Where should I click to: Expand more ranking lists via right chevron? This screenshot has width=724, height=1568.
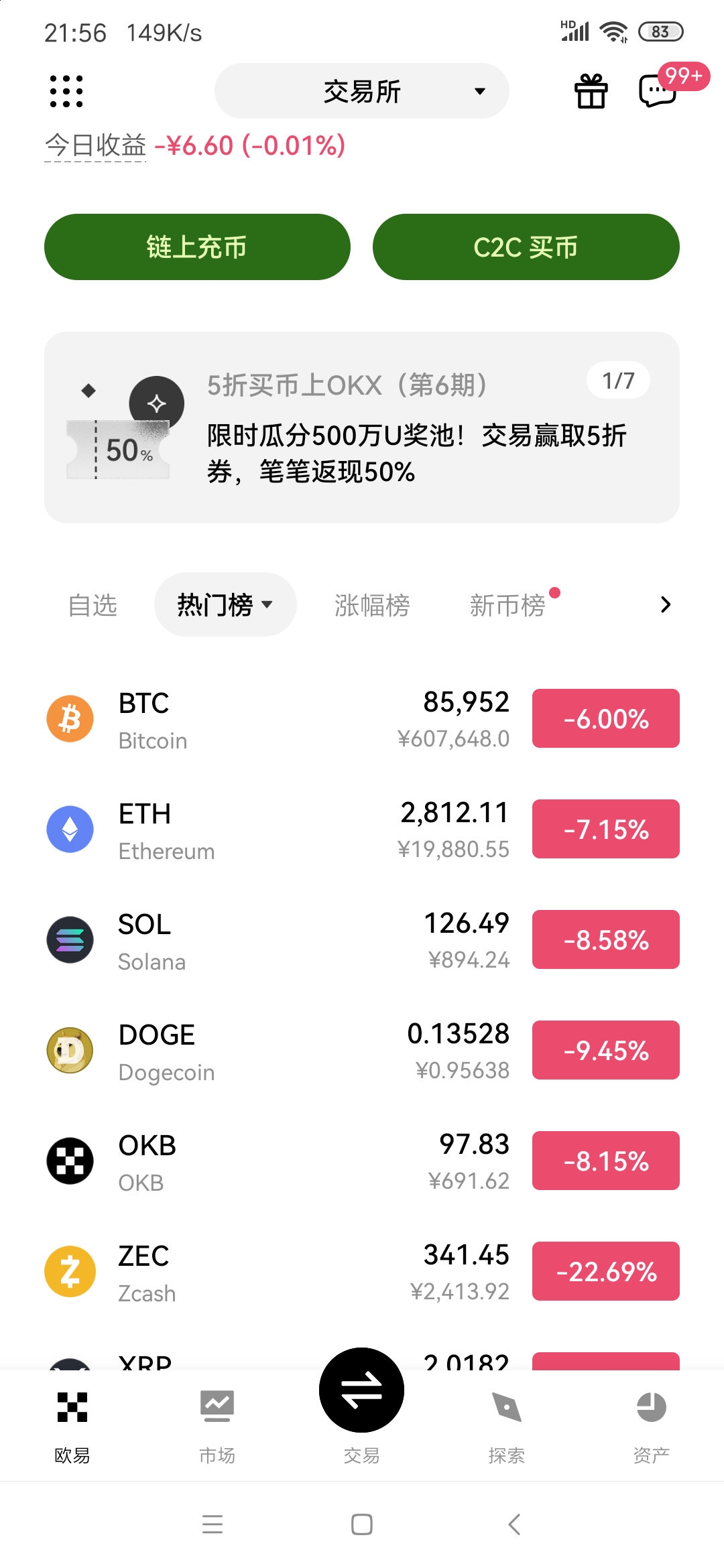[x=664, y=604]
